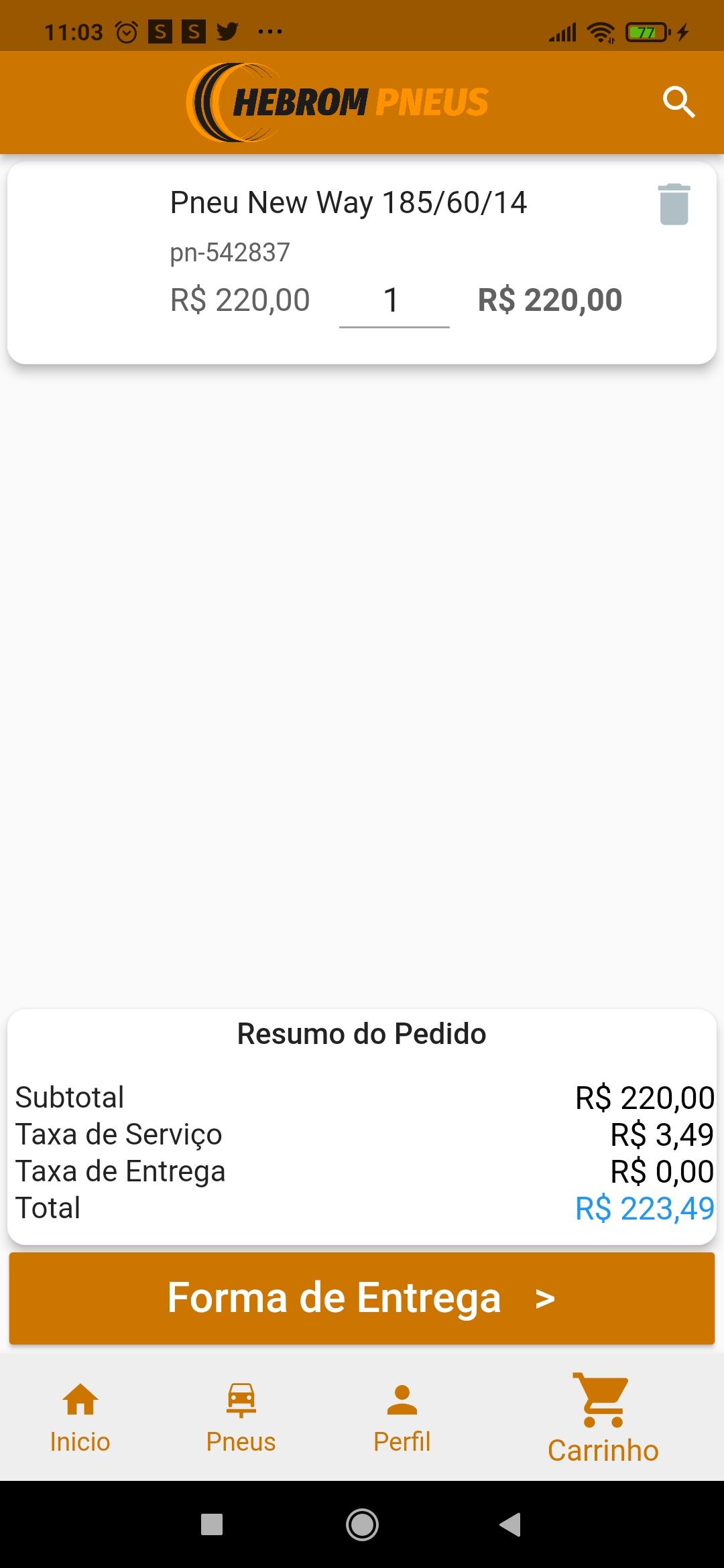Tap the system home button

[362, 1524]
